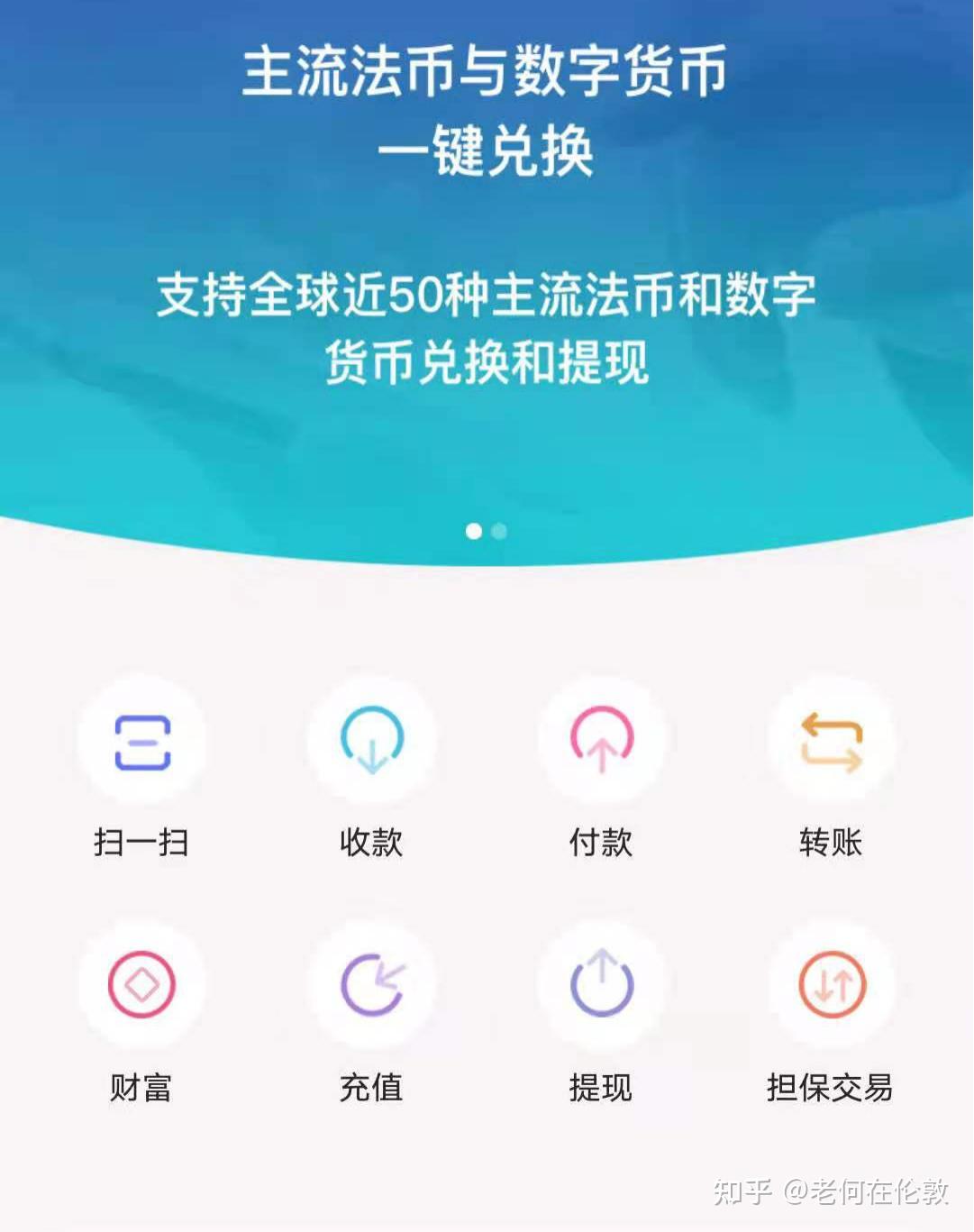Open 提现 withdrawal

[x=602, y=985]
